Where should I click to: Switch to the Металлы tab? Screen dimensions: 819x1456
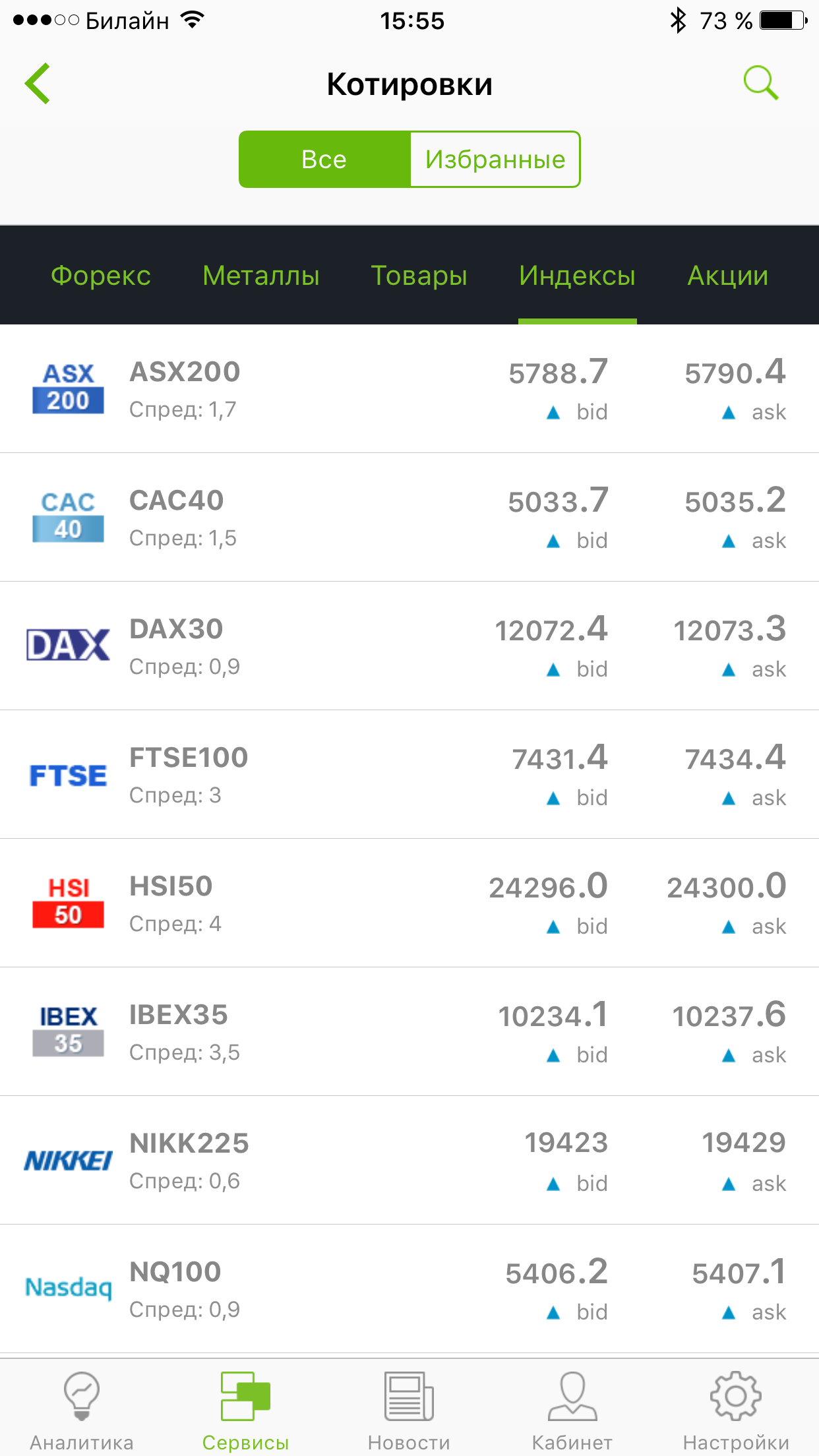pyautogui.click(x=261, y=276)
